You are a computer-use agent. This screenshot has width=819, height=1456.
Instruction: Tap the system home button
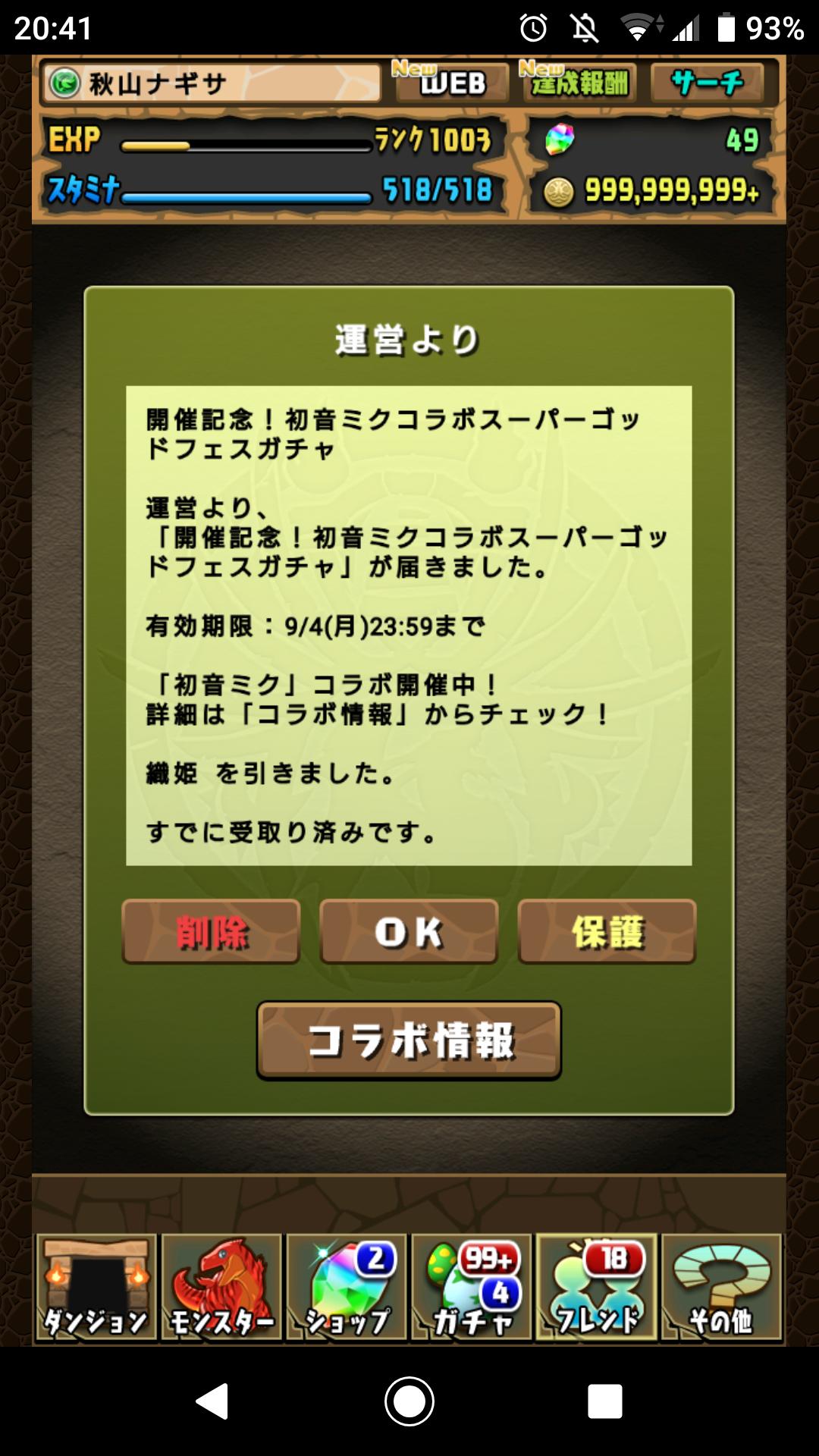tap(409, 1401)
